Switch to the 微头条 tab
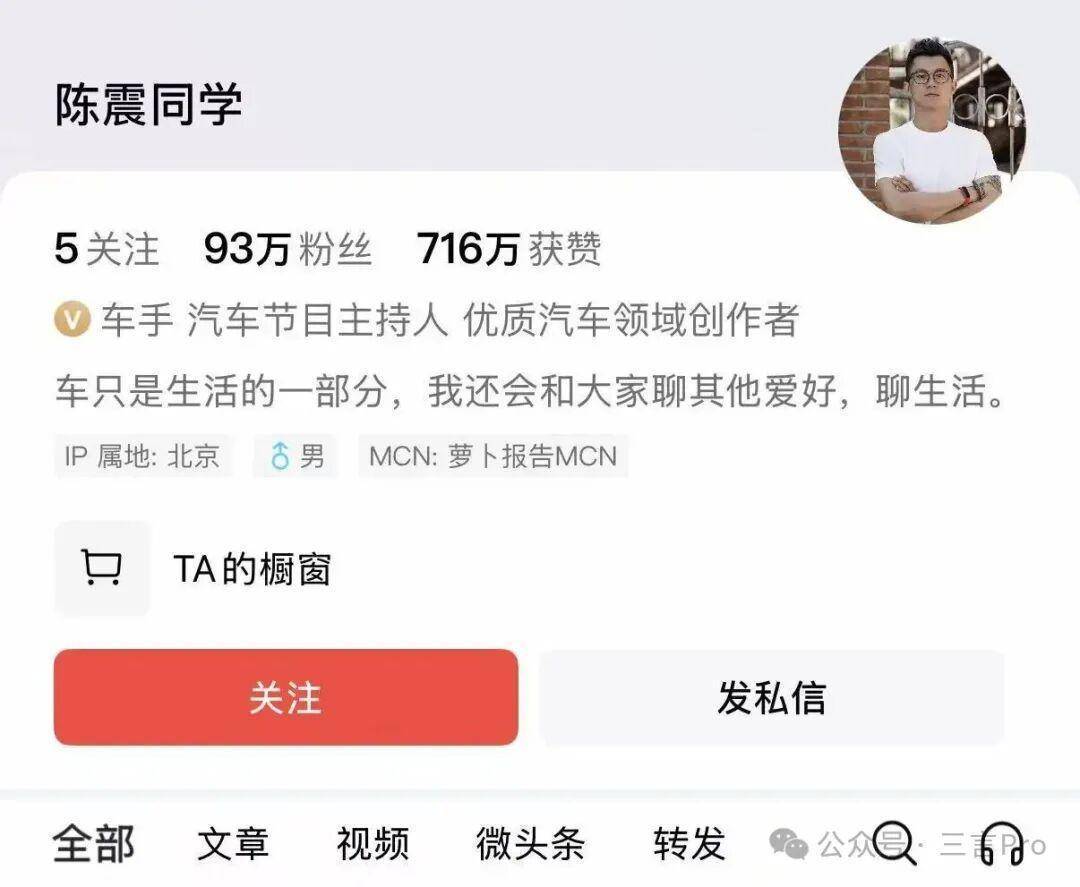 coord(530,843)
